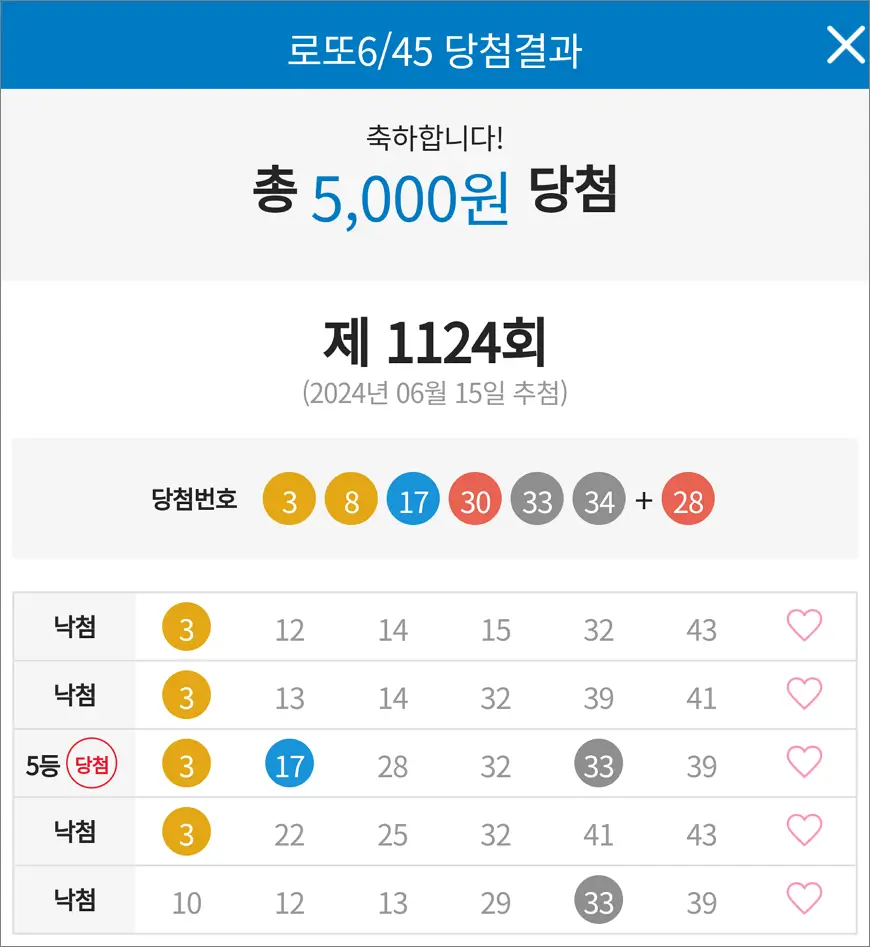Favorite the 5등 winning row numbers
The width and height of the screenshot is (870, 947).
tap(804, 762)
